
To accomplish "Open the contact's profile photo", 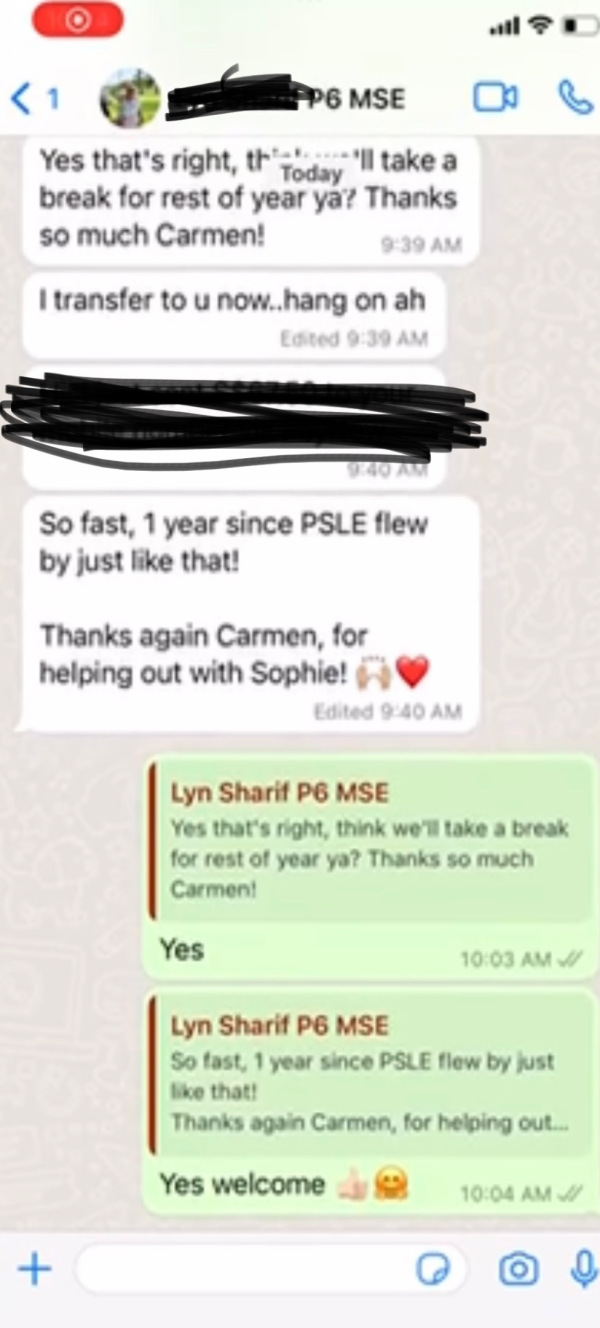I will tap(129, 98).
